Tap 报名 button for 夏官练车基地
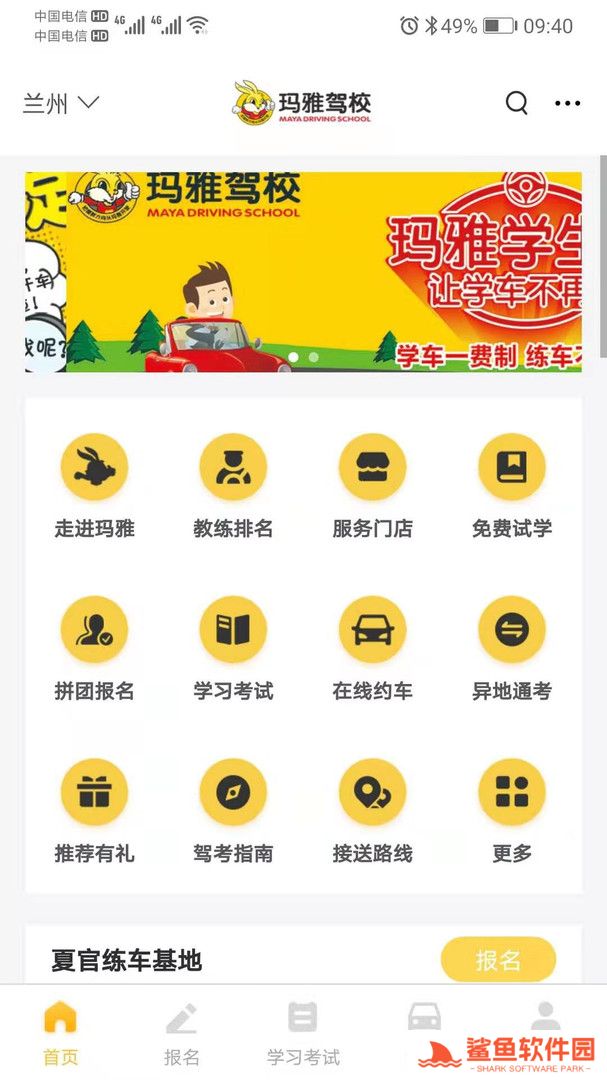This screenshot has width=607, height=1080. click(x=498, y=960)
